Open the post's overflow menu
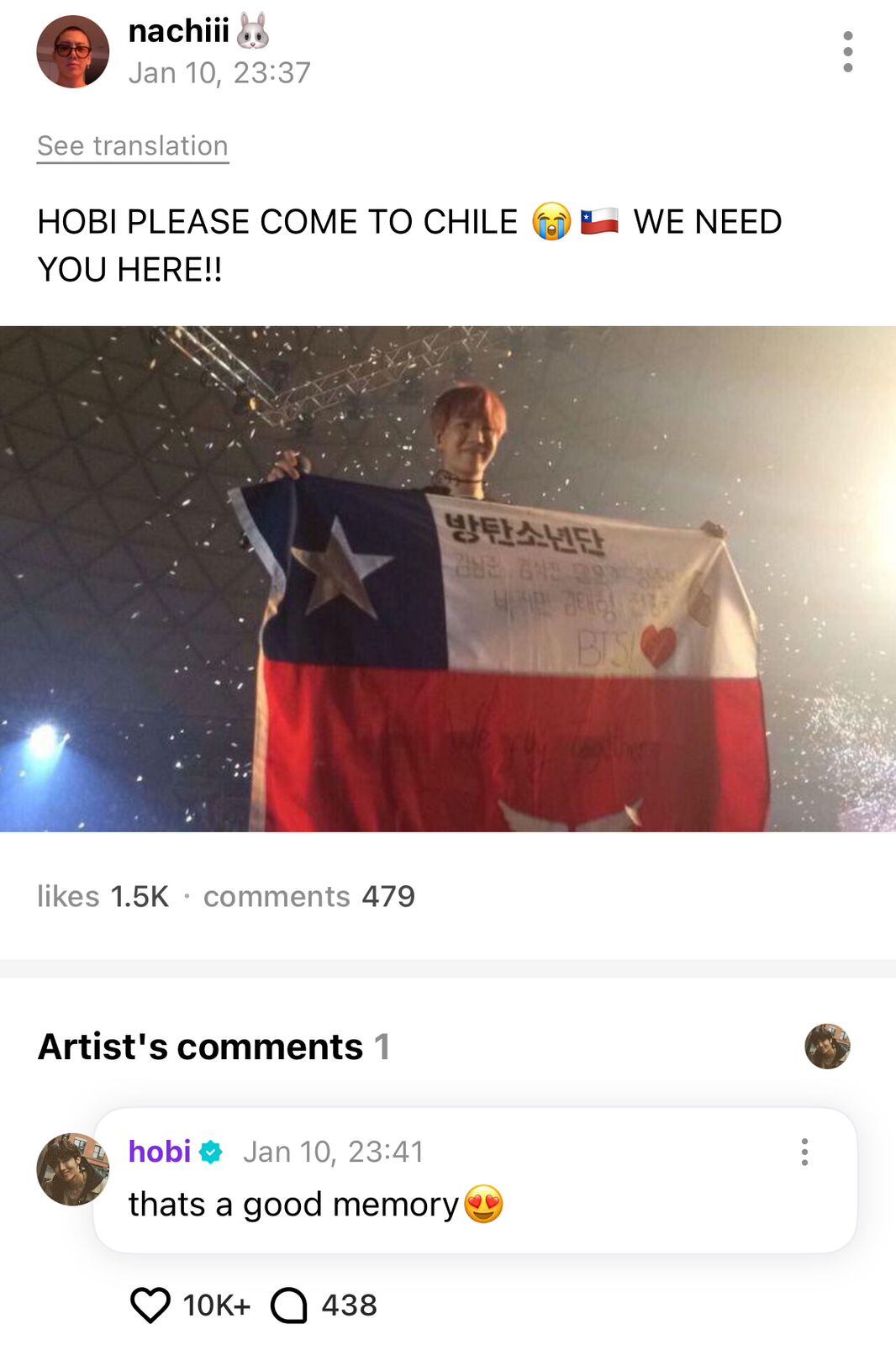Screen dimensions: 896x1345 coord(847,52)
